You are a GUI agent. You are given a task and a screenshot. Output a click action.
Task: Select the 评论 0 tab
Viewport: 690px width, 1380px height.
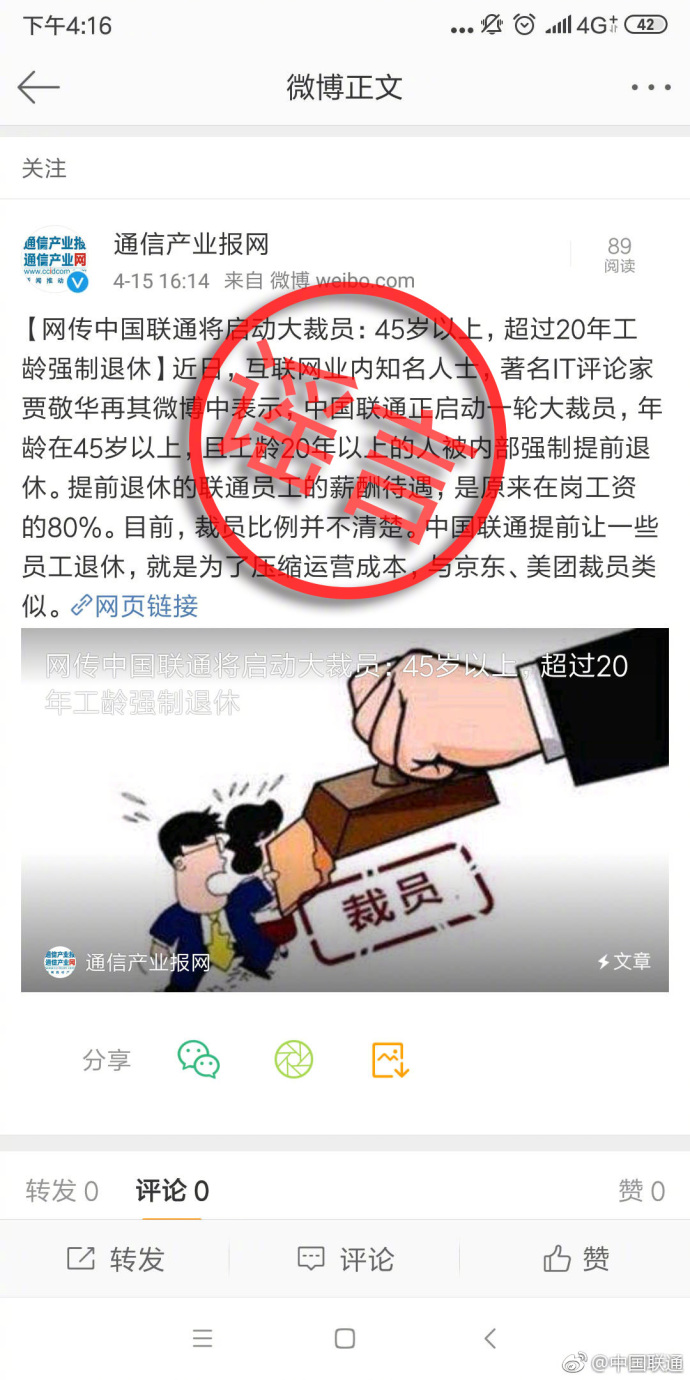point(172,1191)
